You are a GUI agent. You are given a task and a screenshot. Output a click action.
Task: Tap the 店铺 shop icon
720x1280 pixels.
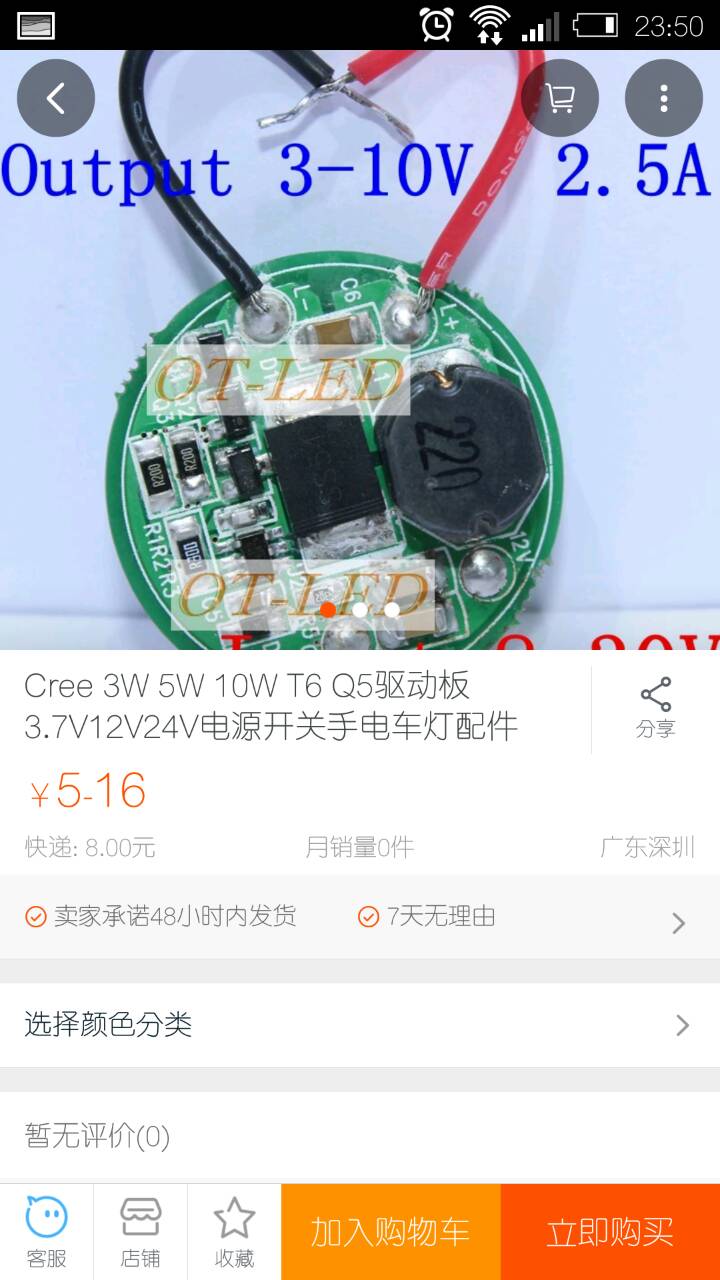click(140, 1228)
